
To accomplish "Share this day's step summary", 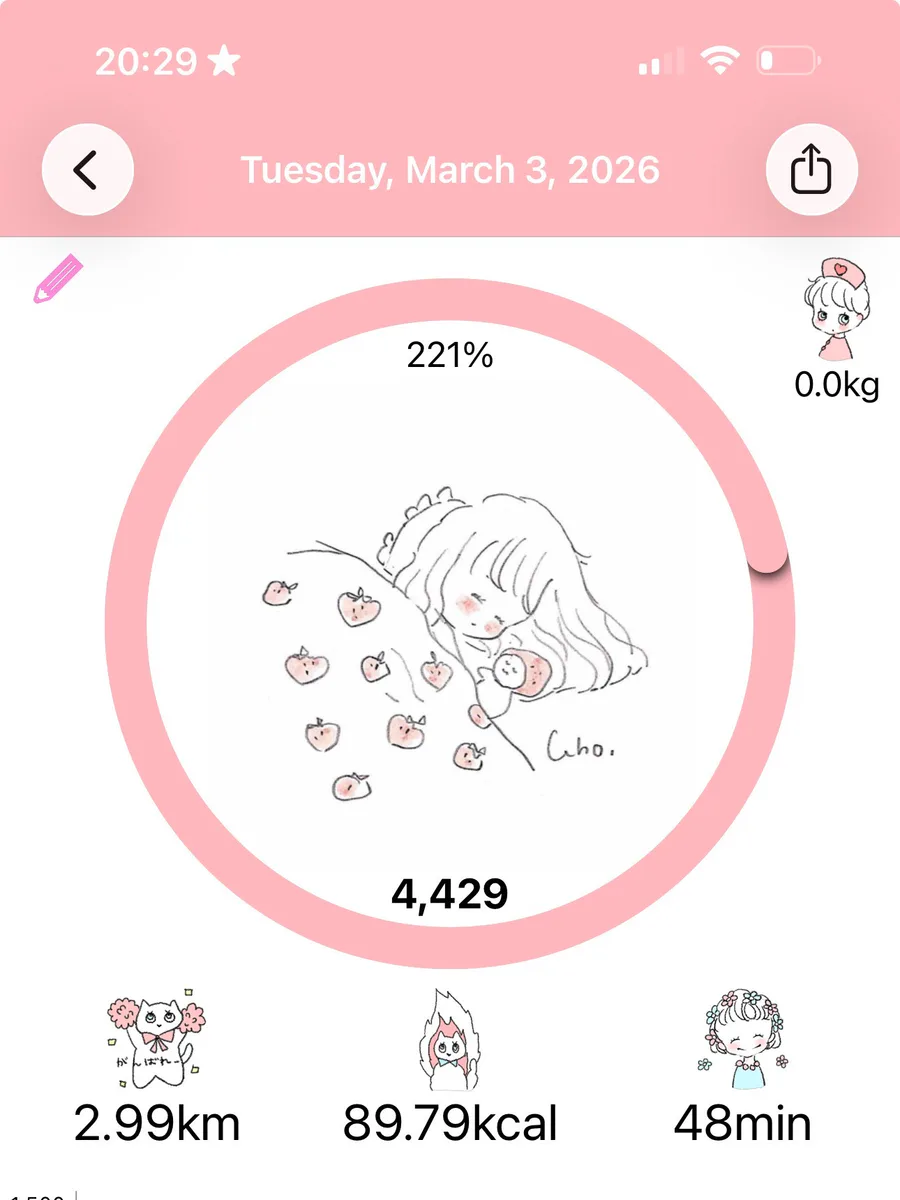I will tap(811, 171).
